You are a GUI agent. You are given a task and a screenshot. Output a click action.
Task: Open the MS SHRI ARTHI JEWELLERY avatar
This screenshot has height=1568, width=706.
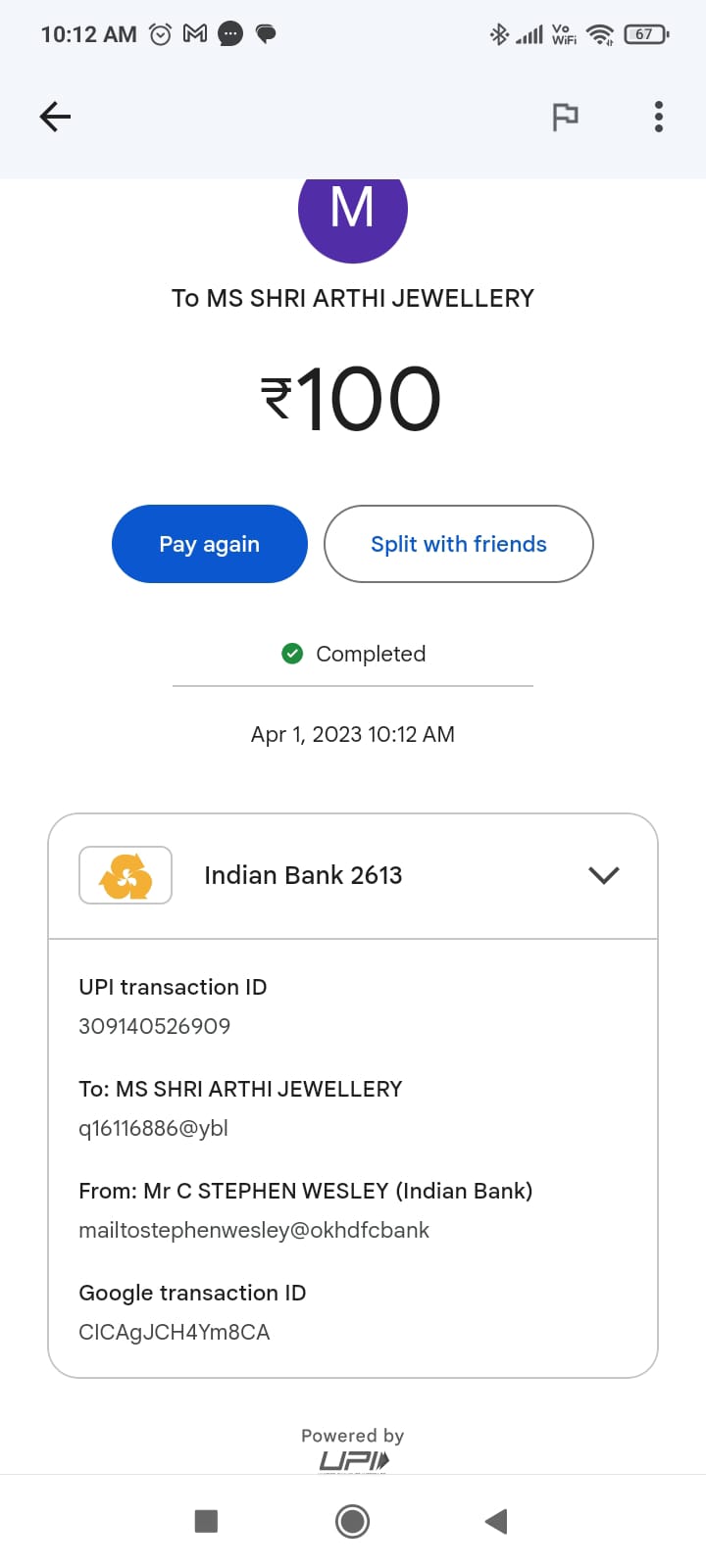coord(353,212)
